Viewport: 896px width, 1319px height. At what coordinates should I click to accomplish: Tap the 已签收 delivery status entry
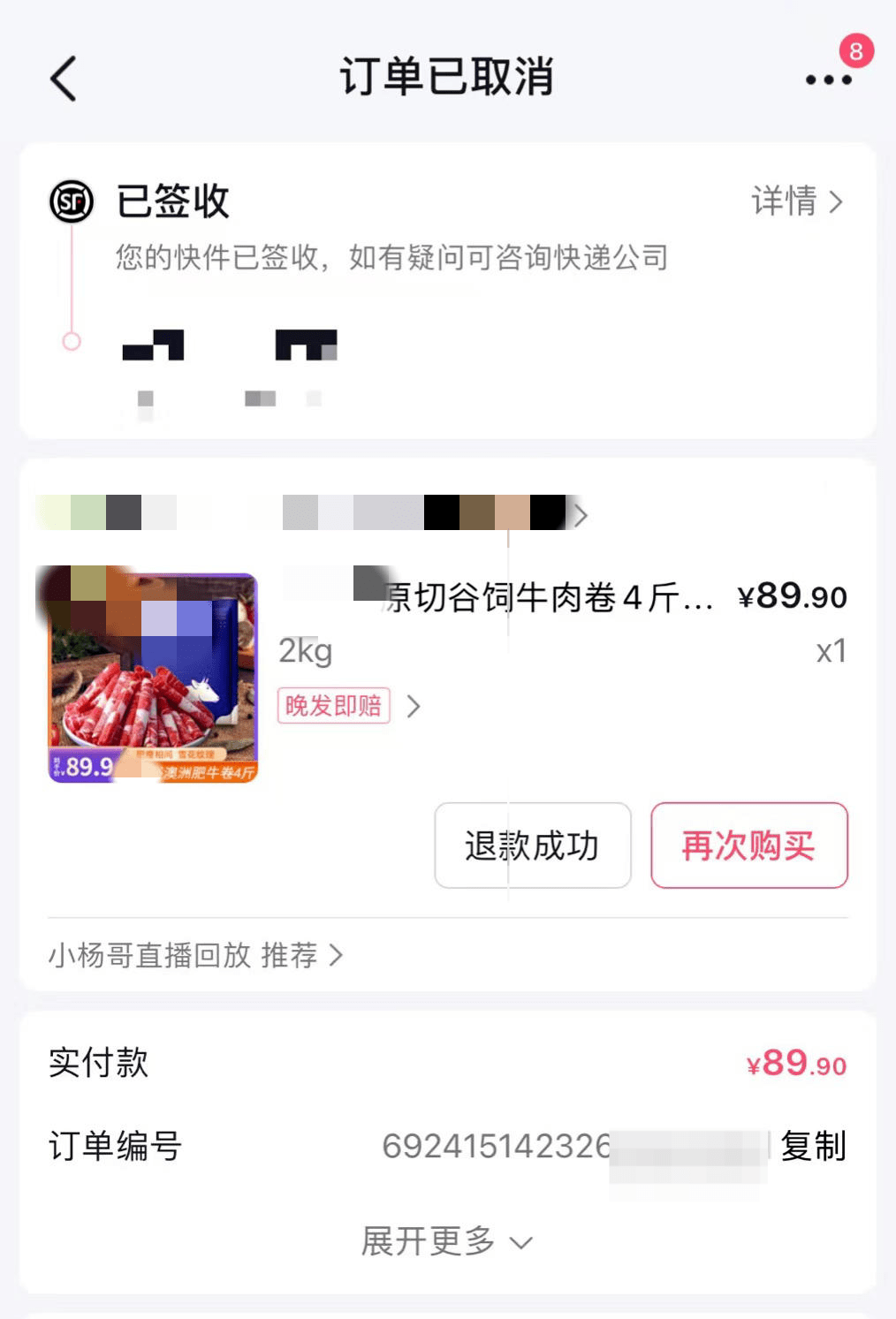click(171, 201)
